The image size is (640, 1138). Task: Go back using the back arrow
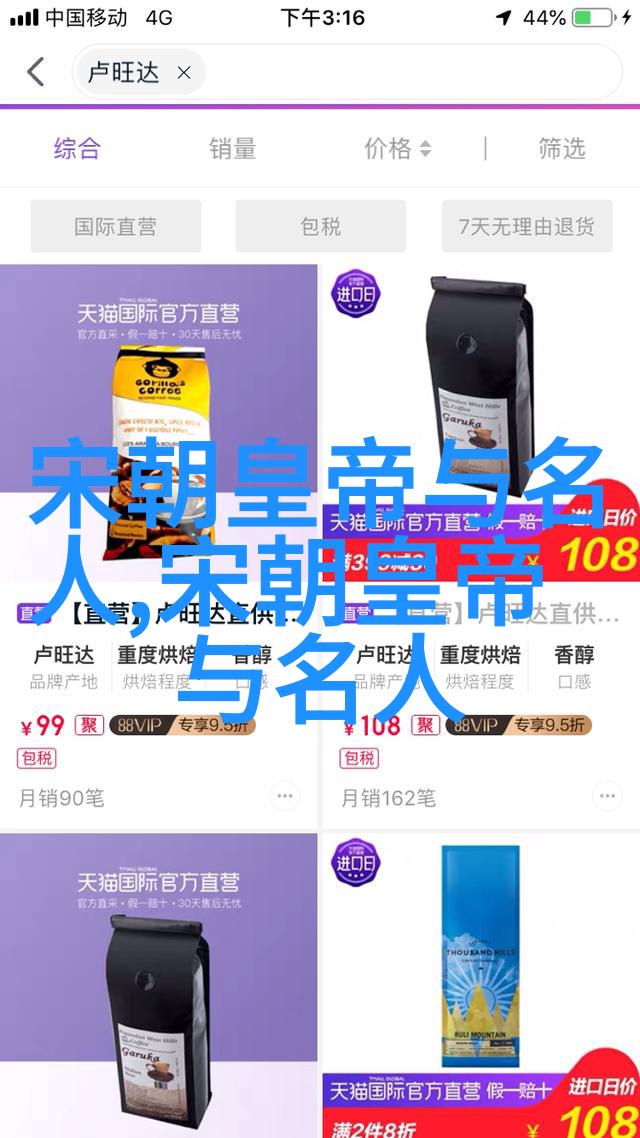tap(36, 72)
